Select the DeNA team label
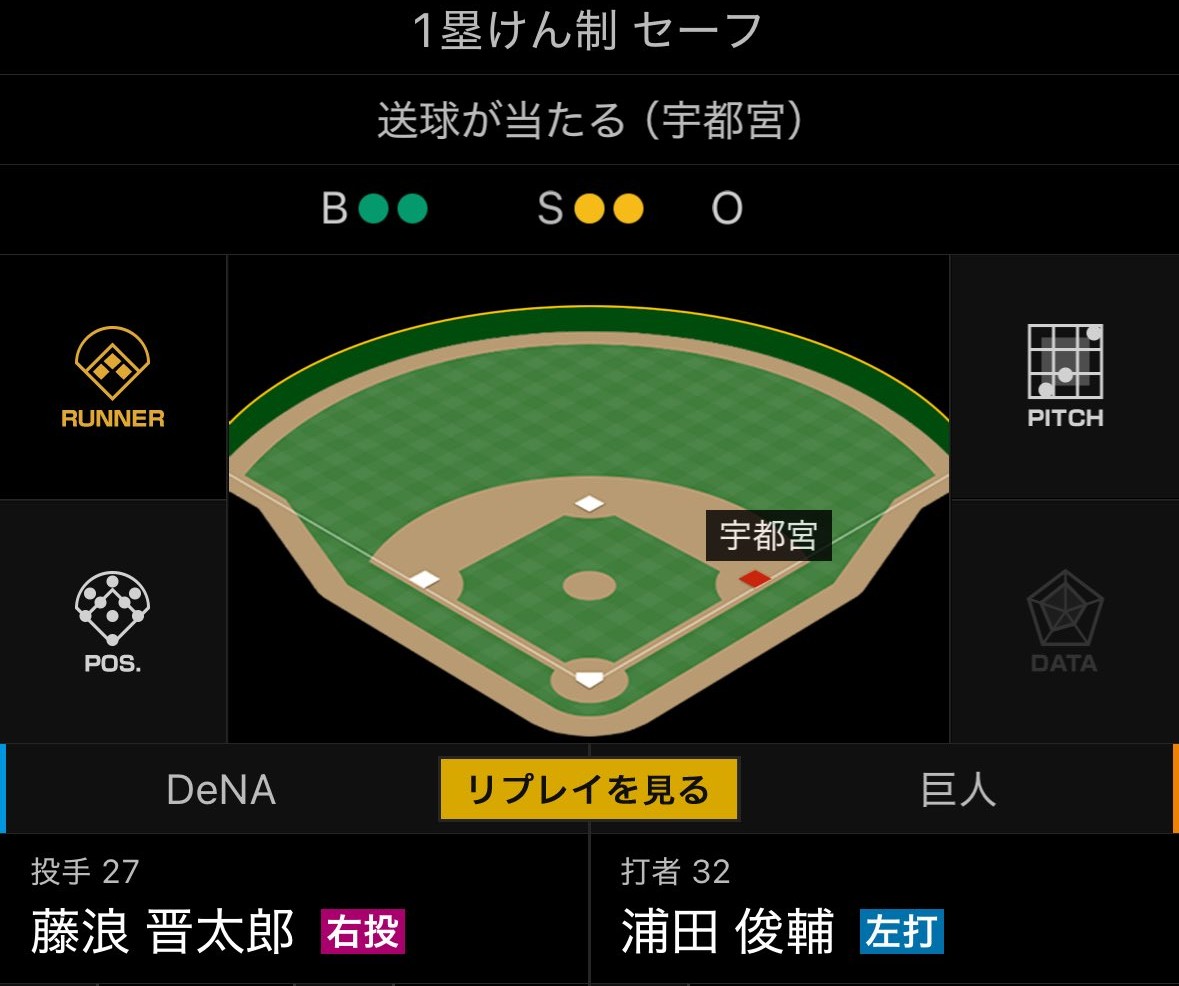Screen dimensions: 1179x986 221,790
